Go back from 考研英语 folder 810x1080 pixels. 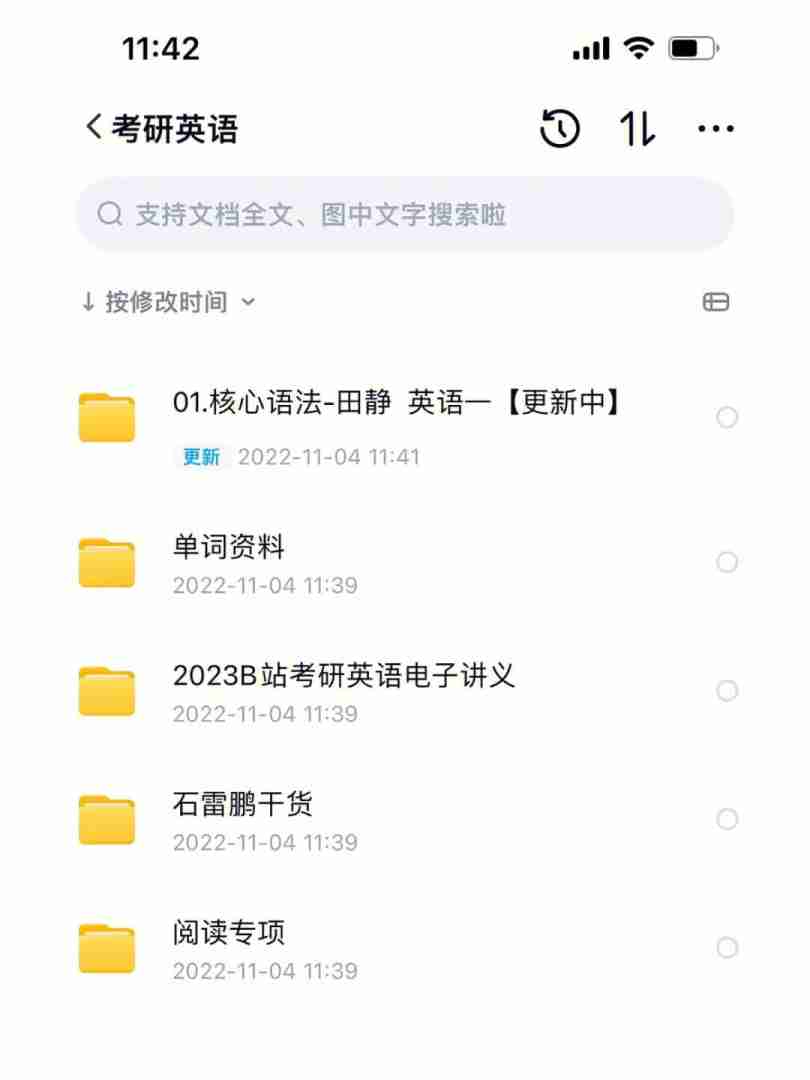pyautogui.click(x=94, y=128)
